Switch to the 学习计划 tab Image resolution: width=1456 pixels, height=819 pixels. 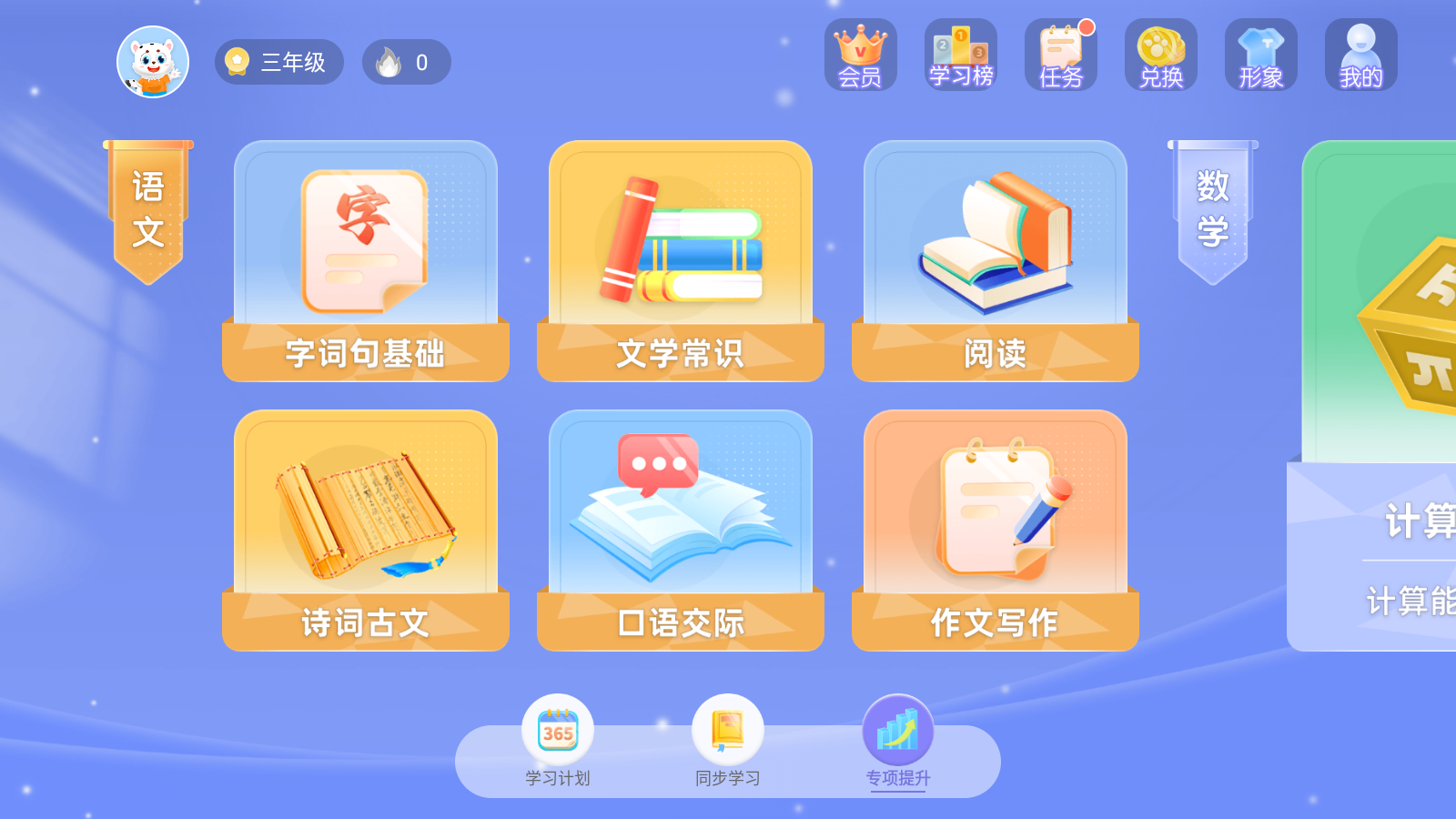558,743
